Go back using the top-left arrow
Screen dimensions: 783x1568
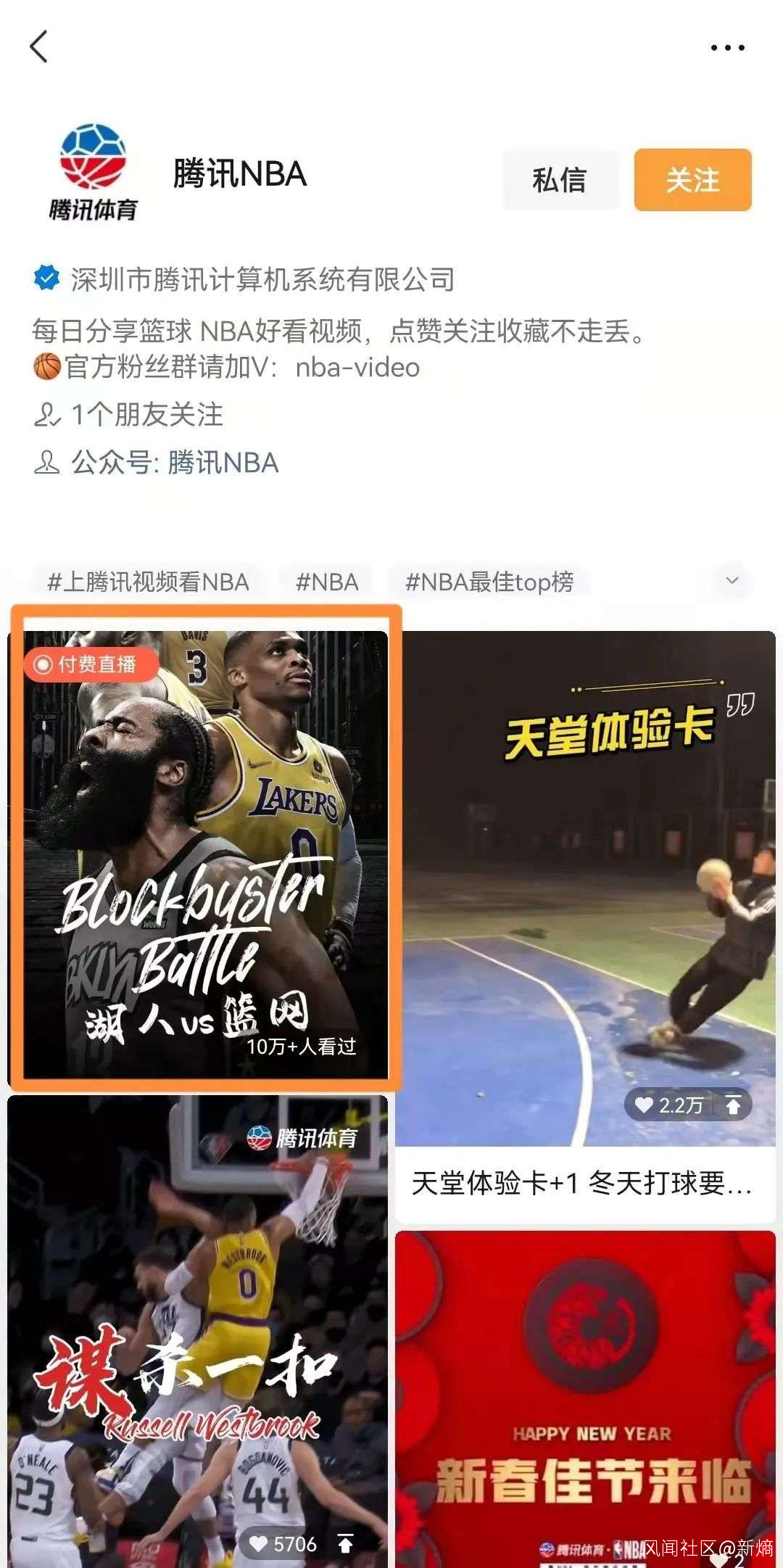click(x=39, y=47)
